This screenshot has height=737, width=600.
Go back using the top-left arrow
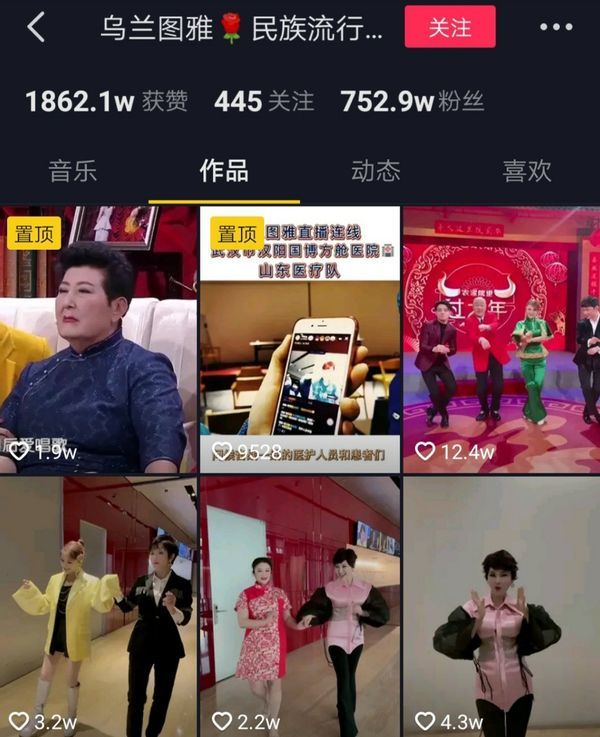36,28
